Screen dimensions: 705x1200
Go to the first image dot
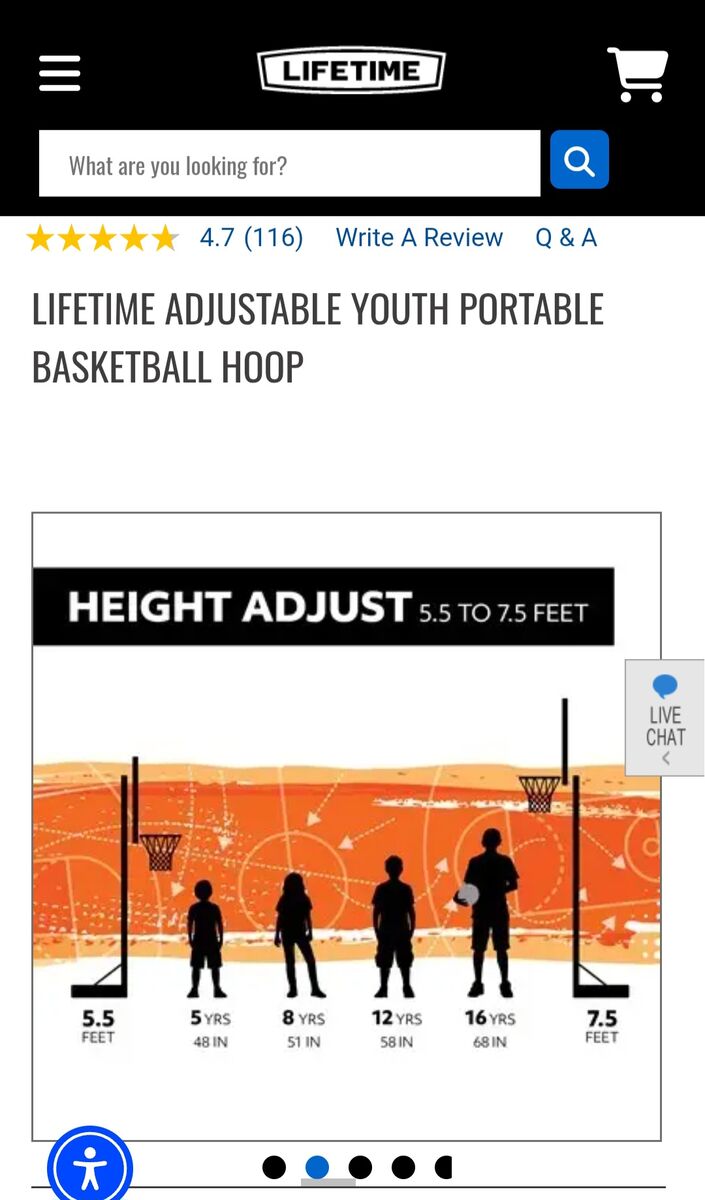[274, 1167]
